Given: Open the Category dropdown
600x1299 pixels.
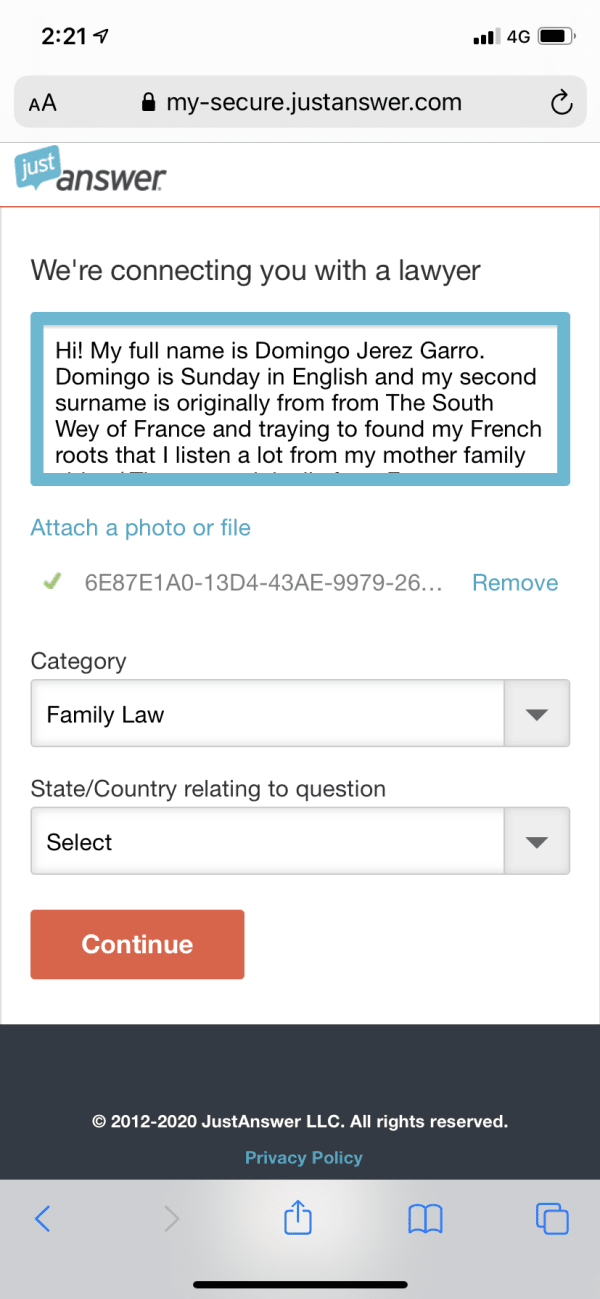Looking at the screenshot, I should [300, 714].
